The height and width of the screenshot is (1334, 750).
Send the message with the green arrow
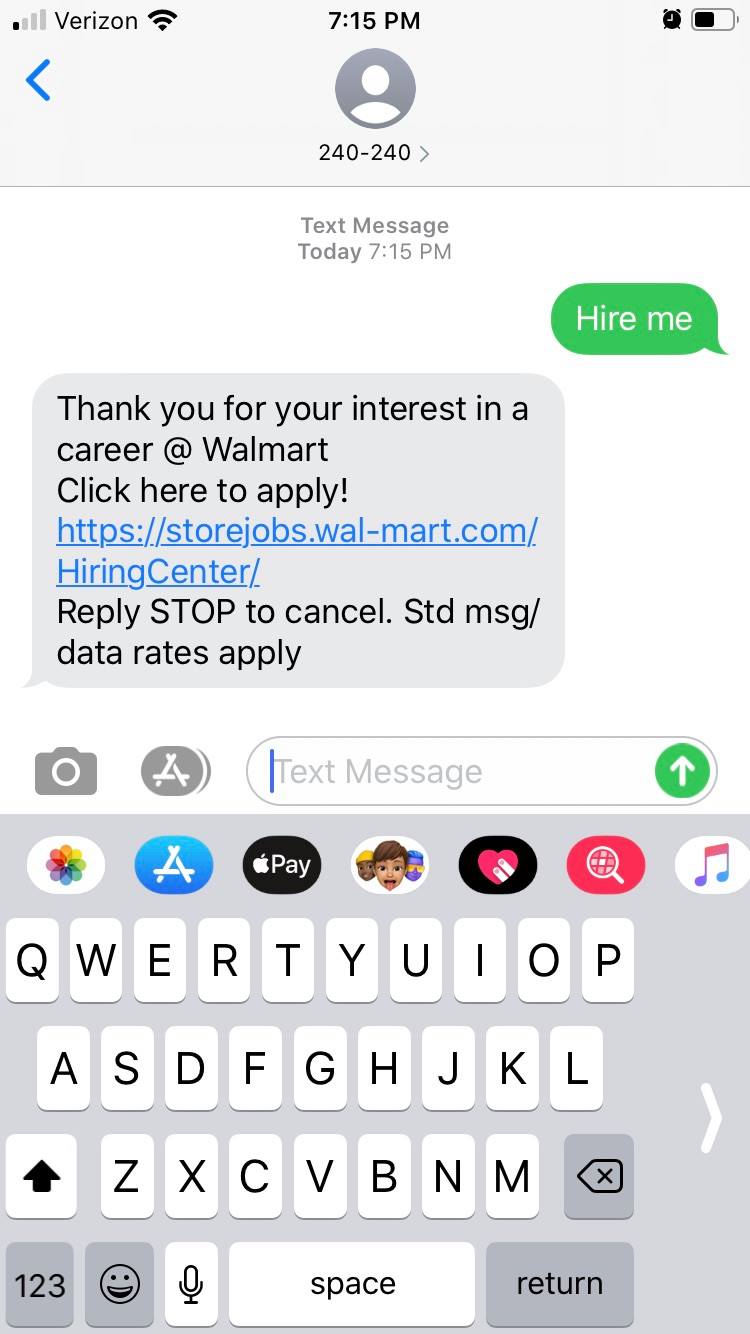click(x=682, y=771)
